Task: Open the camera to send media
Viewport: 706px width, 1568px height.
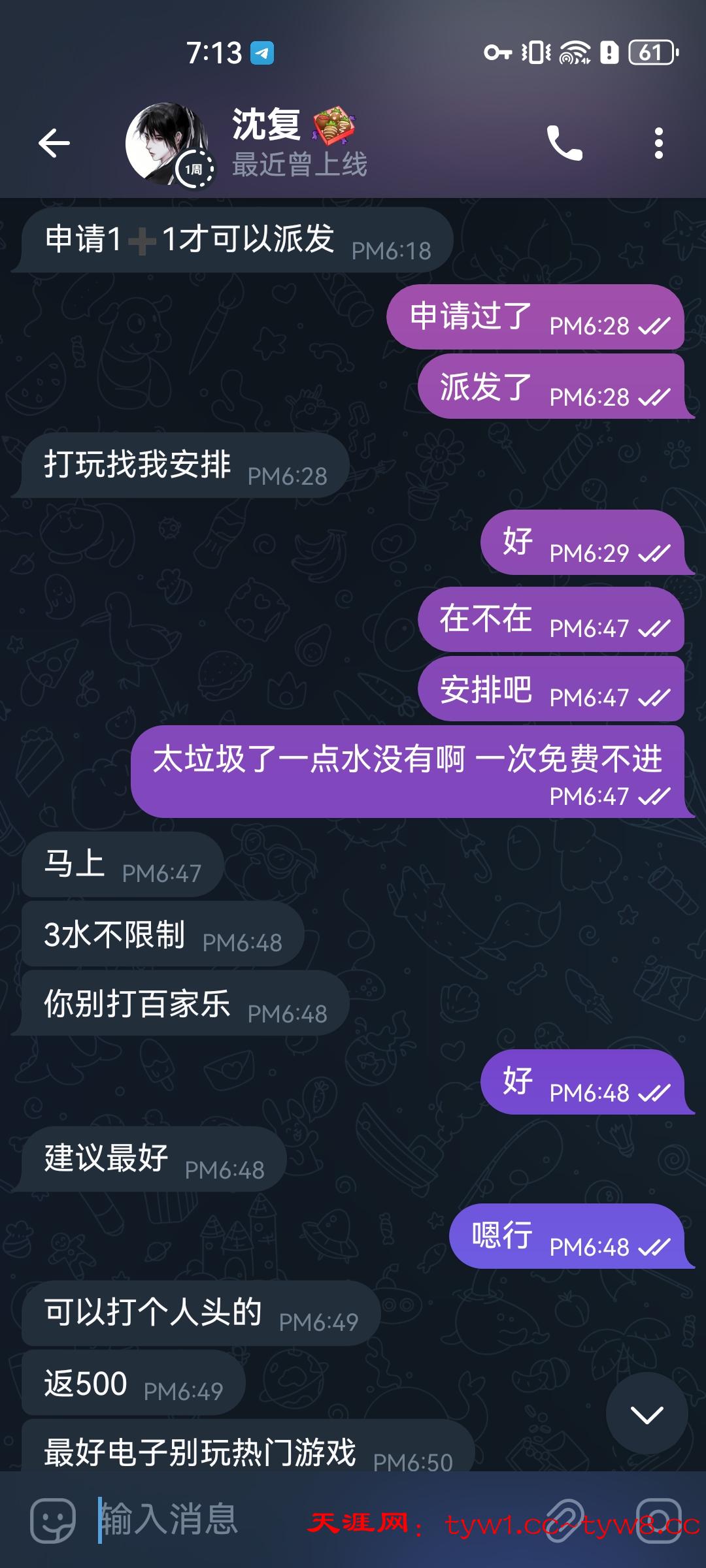Action: pos(659,1520)
